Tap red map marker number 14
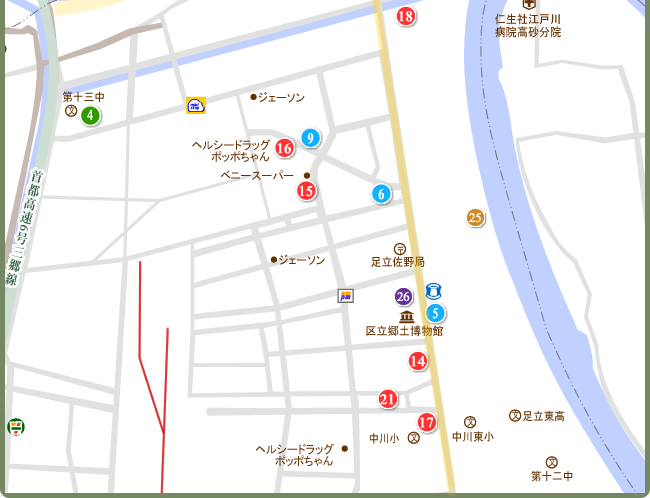The width and height of the screenshot is (650, 498). pos(418,361)
